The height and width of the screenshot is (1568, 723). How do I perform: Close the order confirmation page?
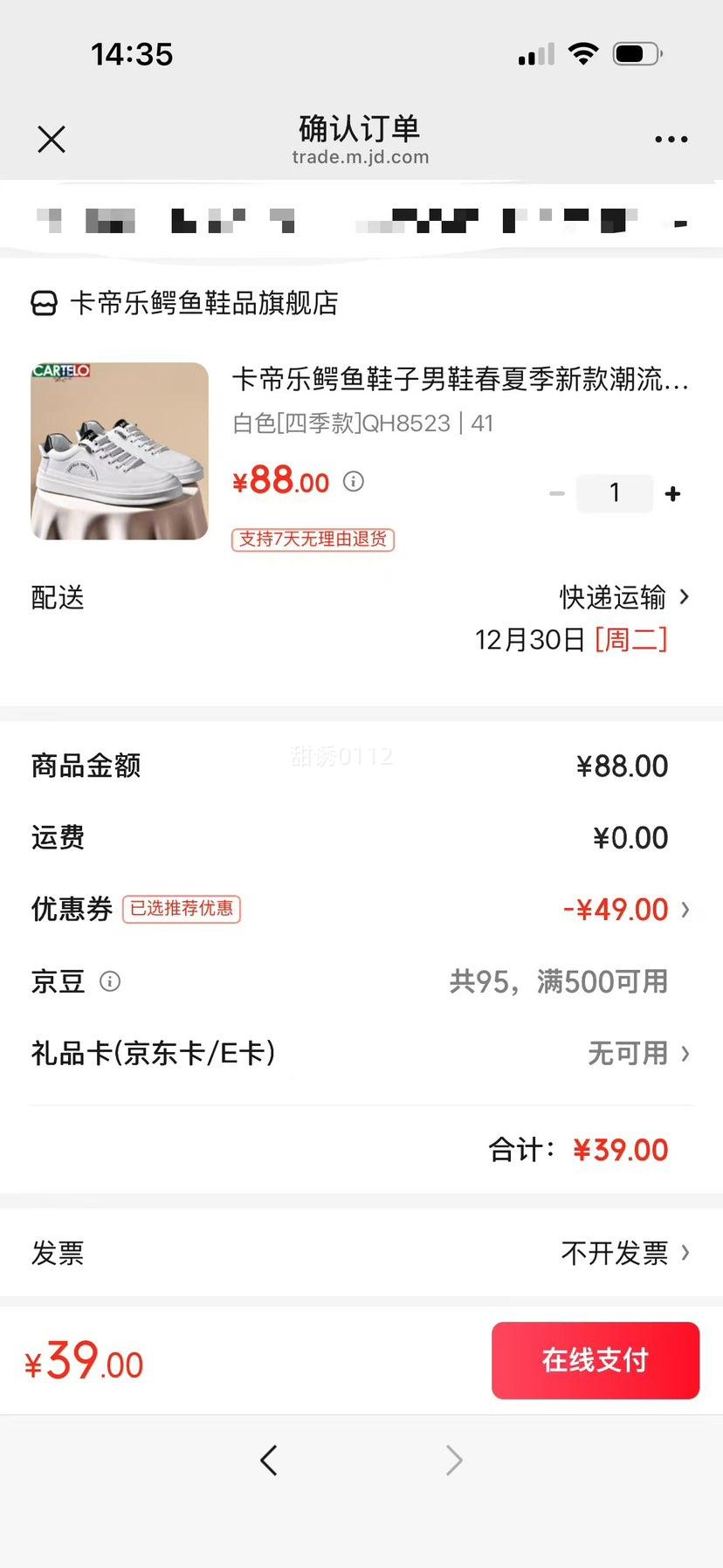point(51,139)
